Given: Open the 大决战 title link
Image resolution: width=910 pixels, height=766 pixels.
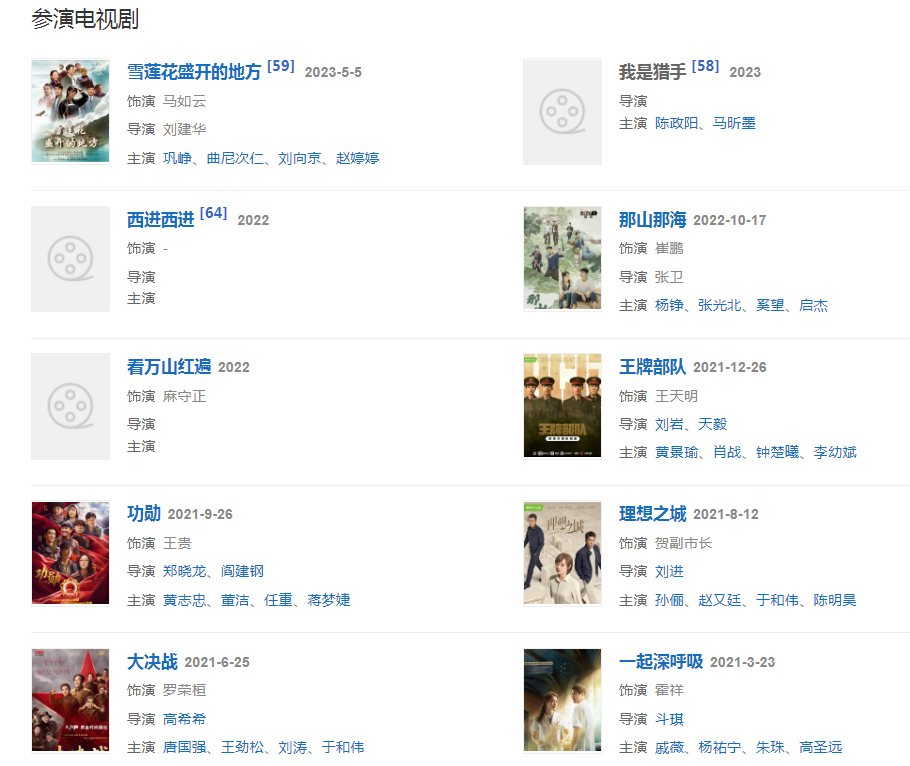Looking at the screenshot, I should (152, 661).
